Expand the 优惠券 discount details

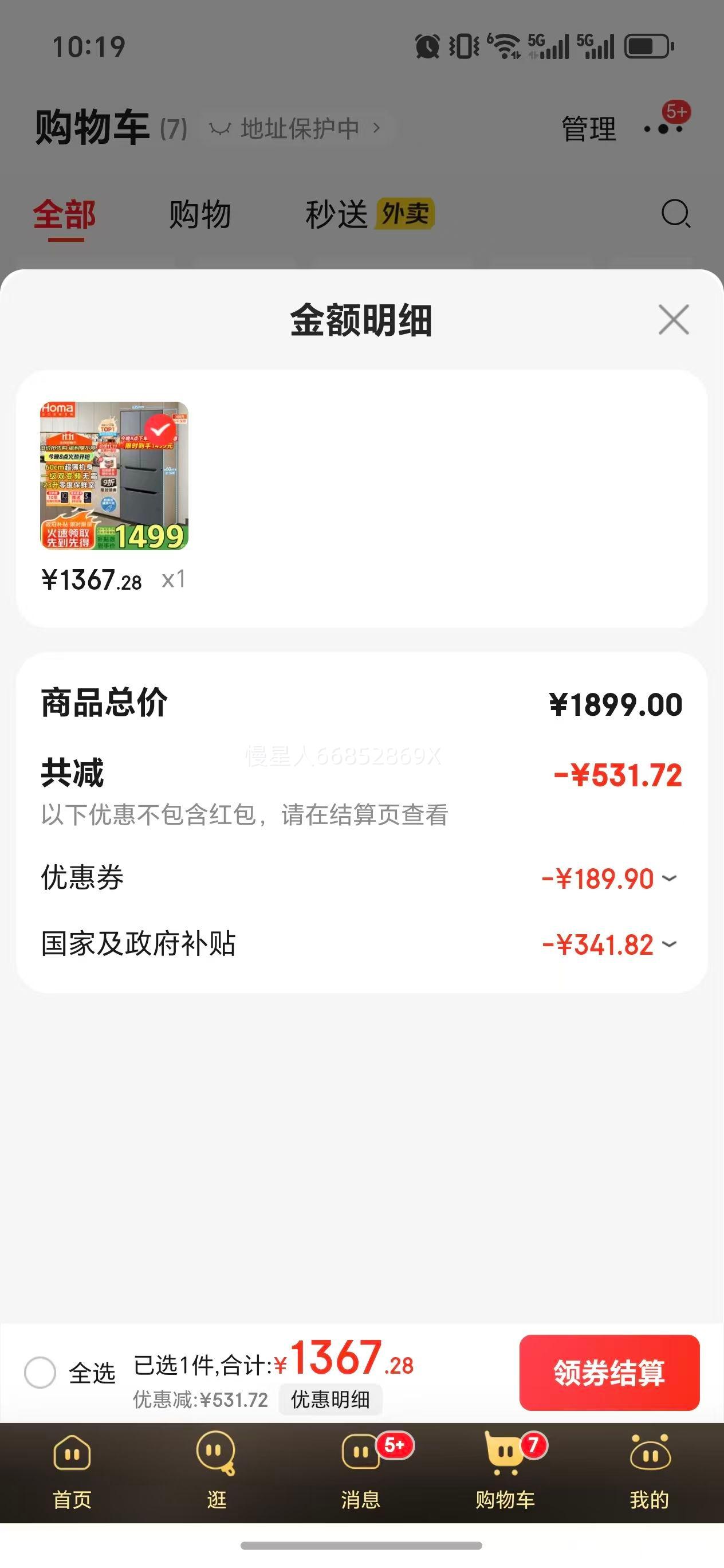[x=669, y=879]
